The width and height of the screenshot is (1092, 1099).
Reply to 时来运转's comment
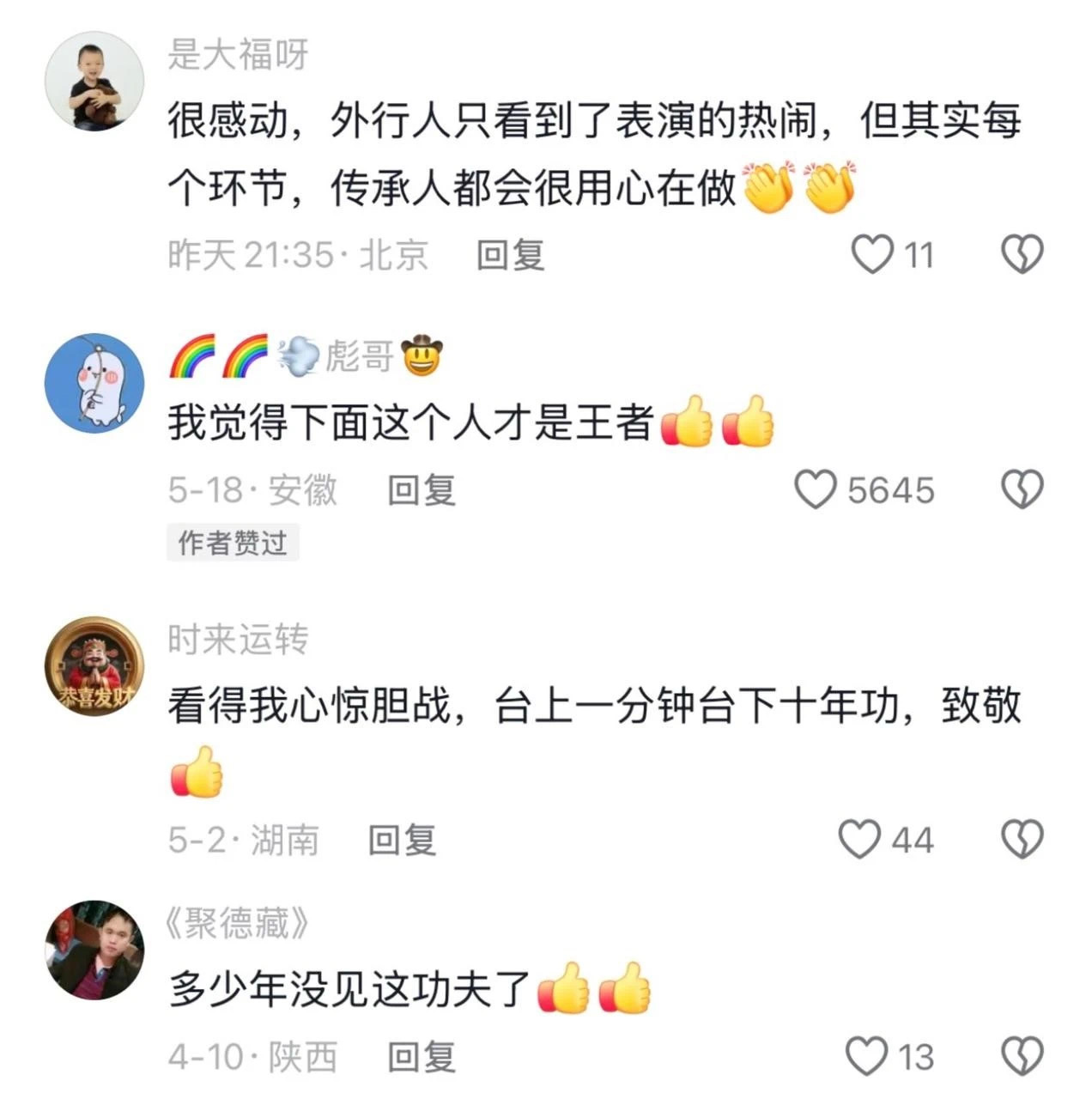pos(403,840)
